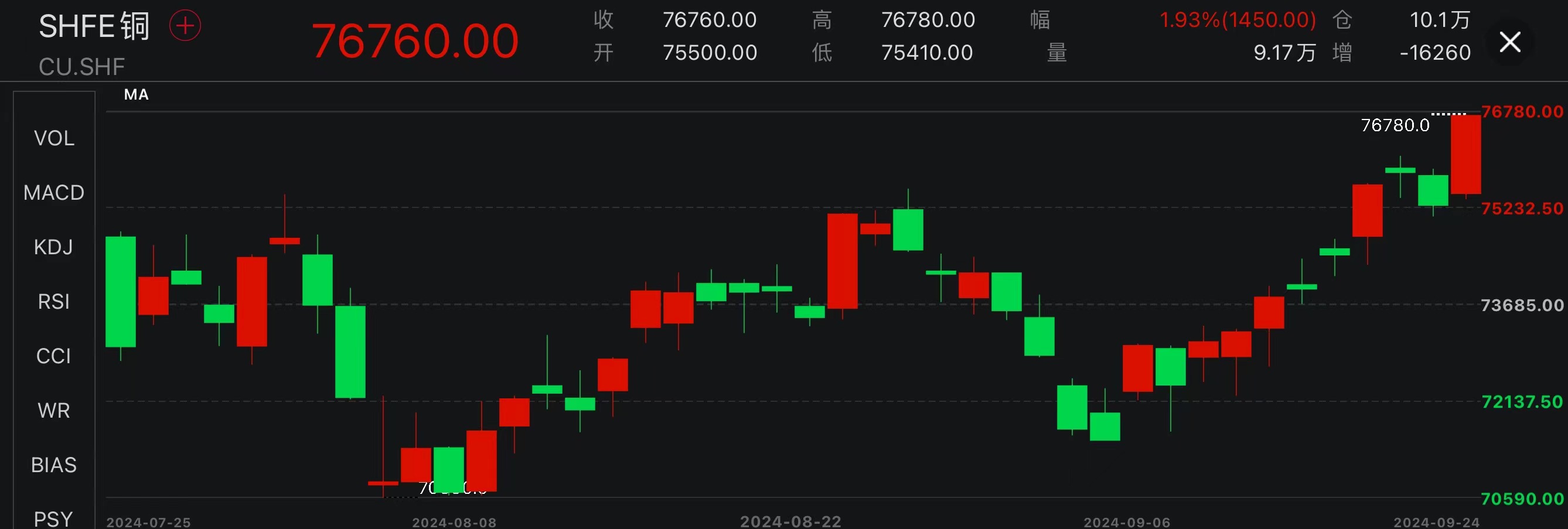Switch to the CCI indicator

point(54,356)
